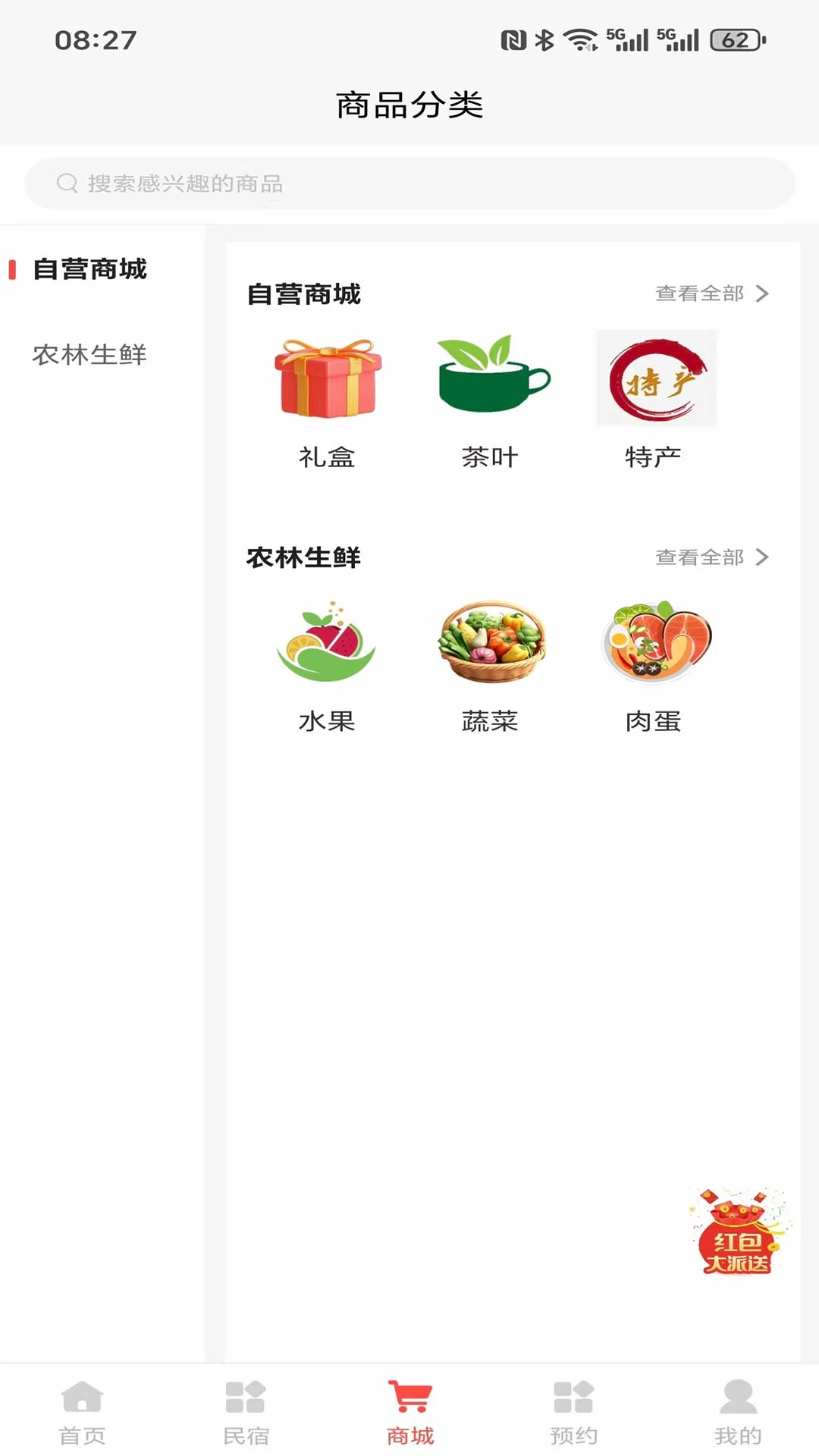819x1456 pixels.
Task: Tap the search box for products
Action: (409, 184)
